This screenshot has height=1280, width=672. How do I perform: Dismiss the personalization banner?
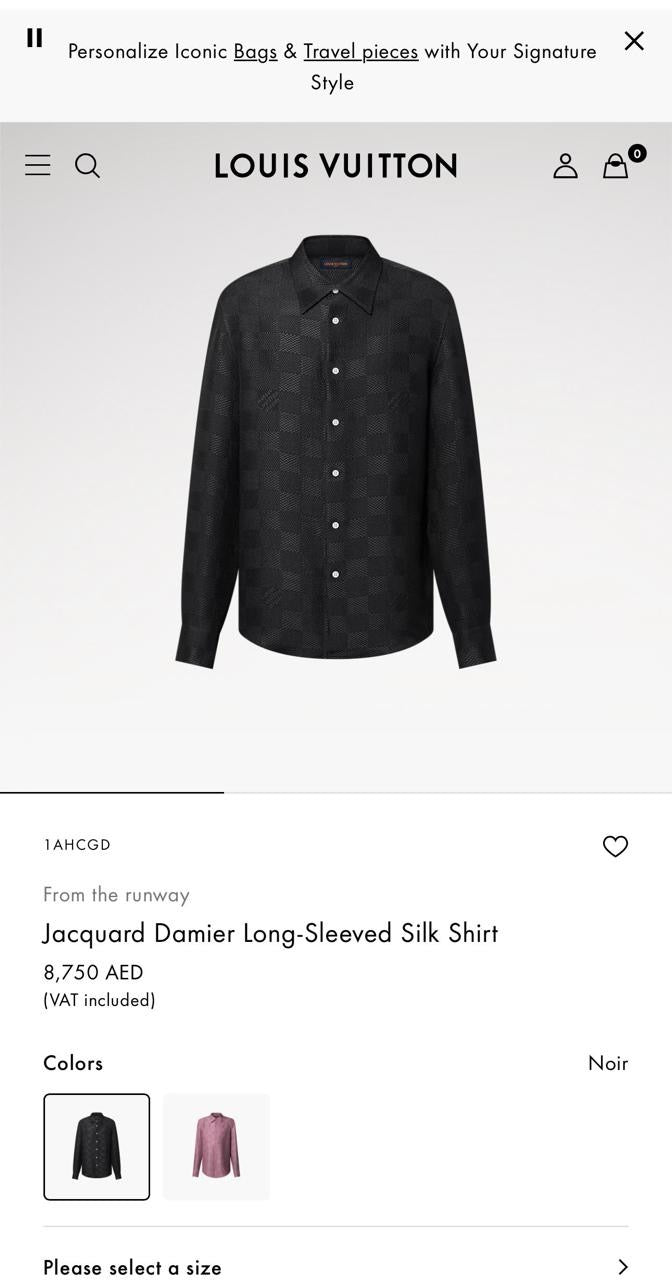click(634, 40)
